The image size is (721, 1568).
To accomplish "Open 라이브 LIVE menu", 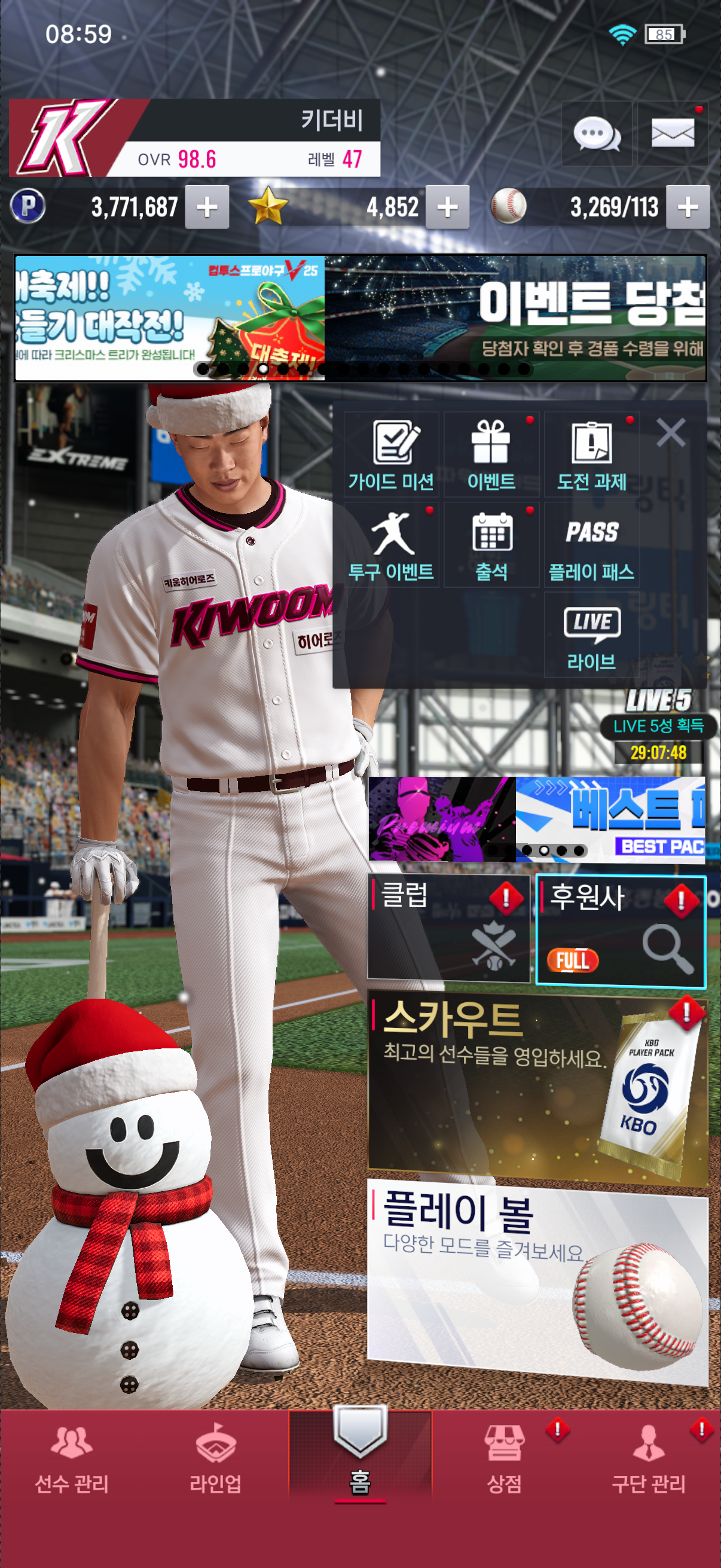I will [x=591, y=635].
